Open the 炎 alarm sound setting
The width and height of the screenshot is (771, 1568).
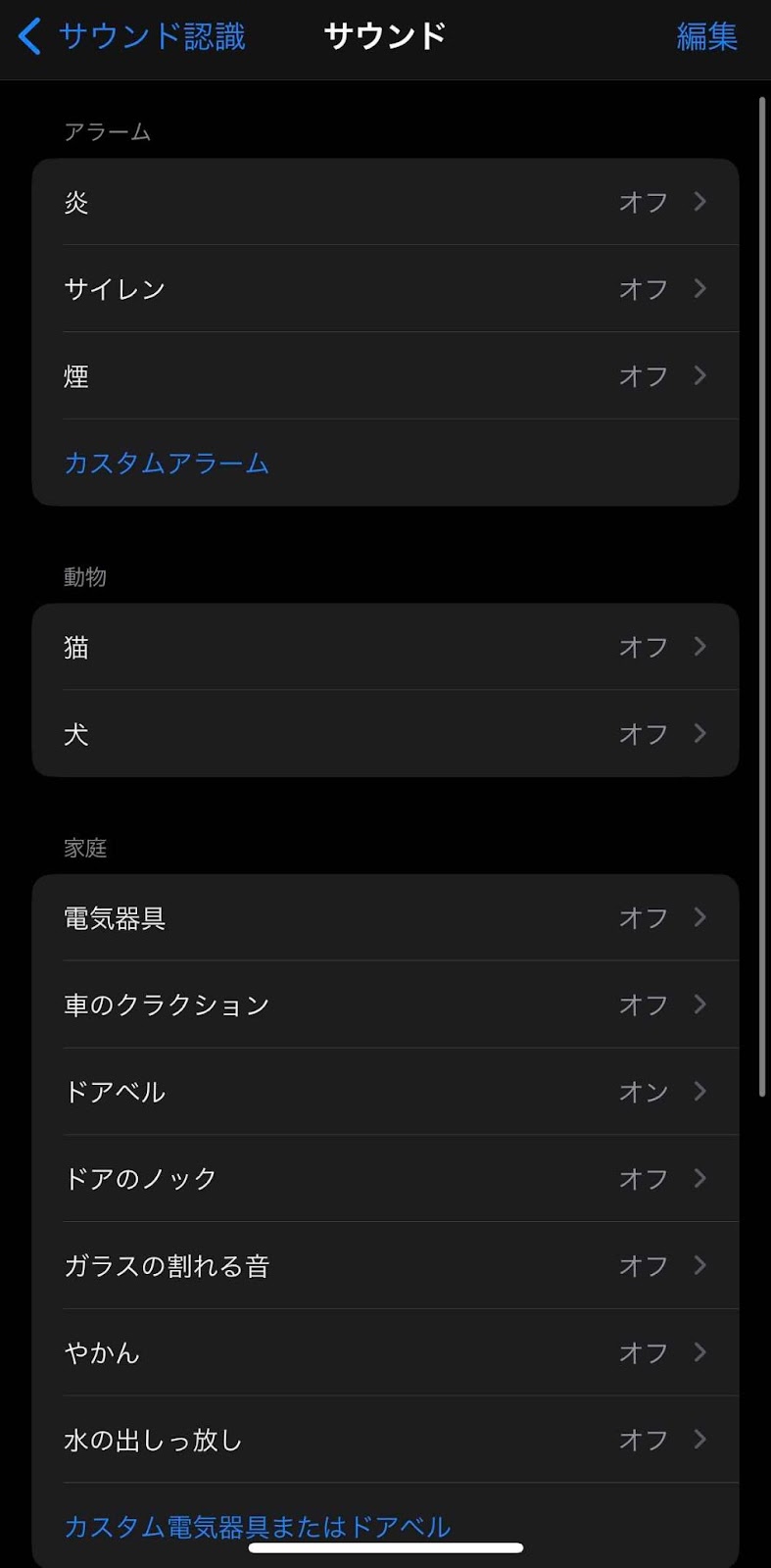[385, 202]
